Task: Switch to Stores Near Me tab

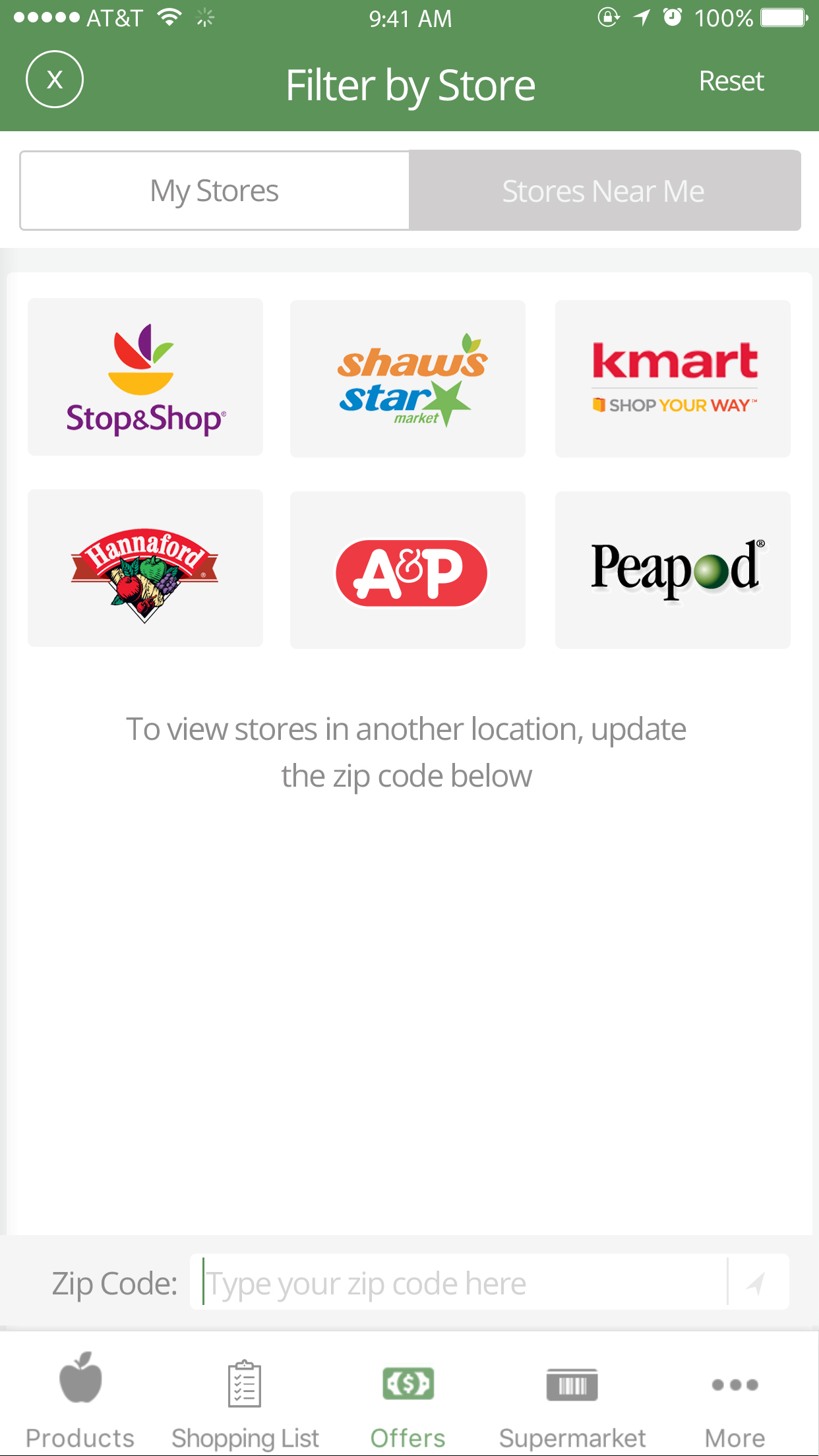Action: [x=604, y=191]
